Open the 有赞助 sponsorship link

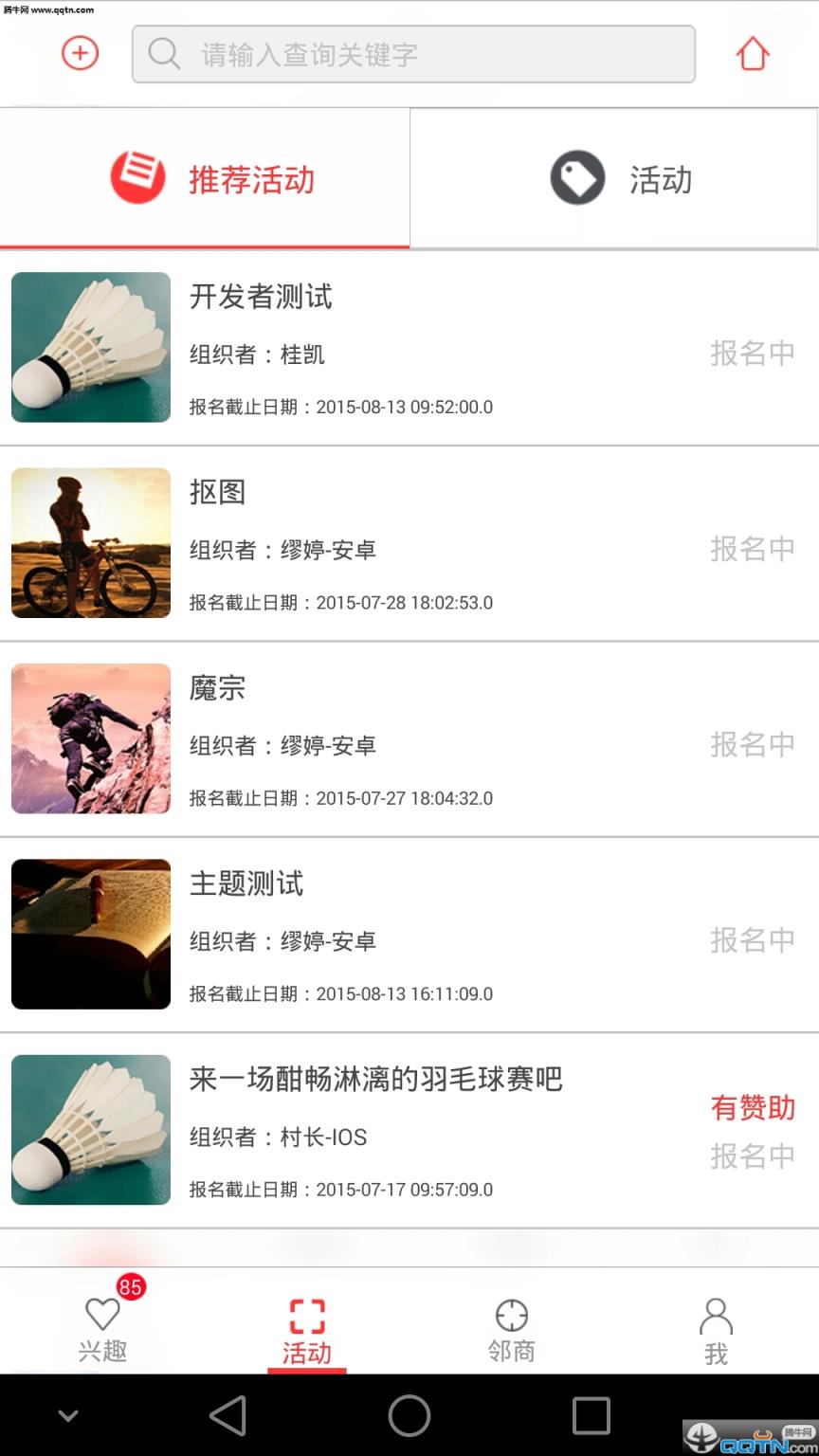tap(753, 1107)
